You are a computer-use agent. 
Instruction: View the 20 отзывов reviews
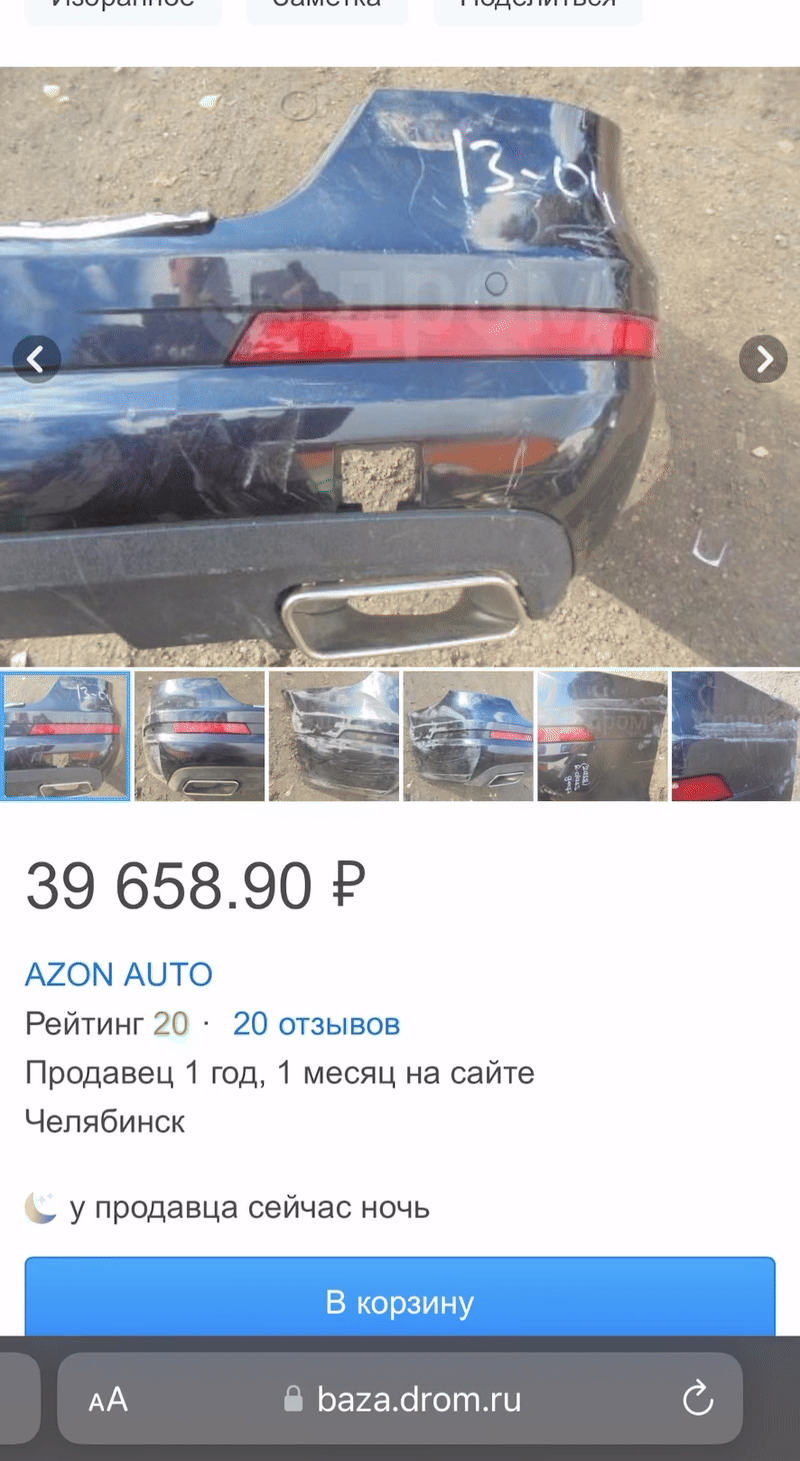(x=316, y=1024)
